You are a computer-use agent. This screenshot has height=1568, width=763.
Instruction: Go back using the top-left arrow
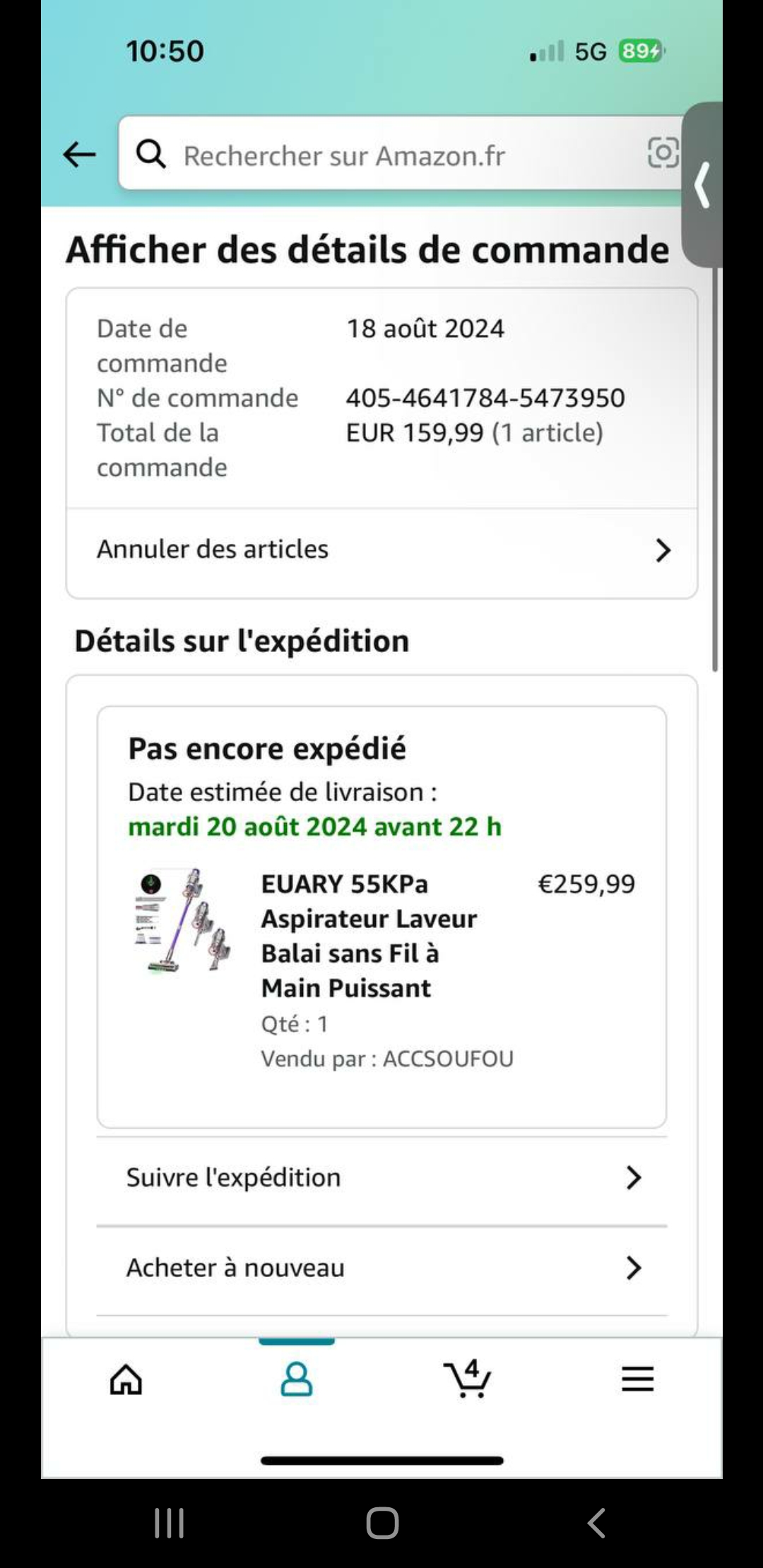pos(79,154)
